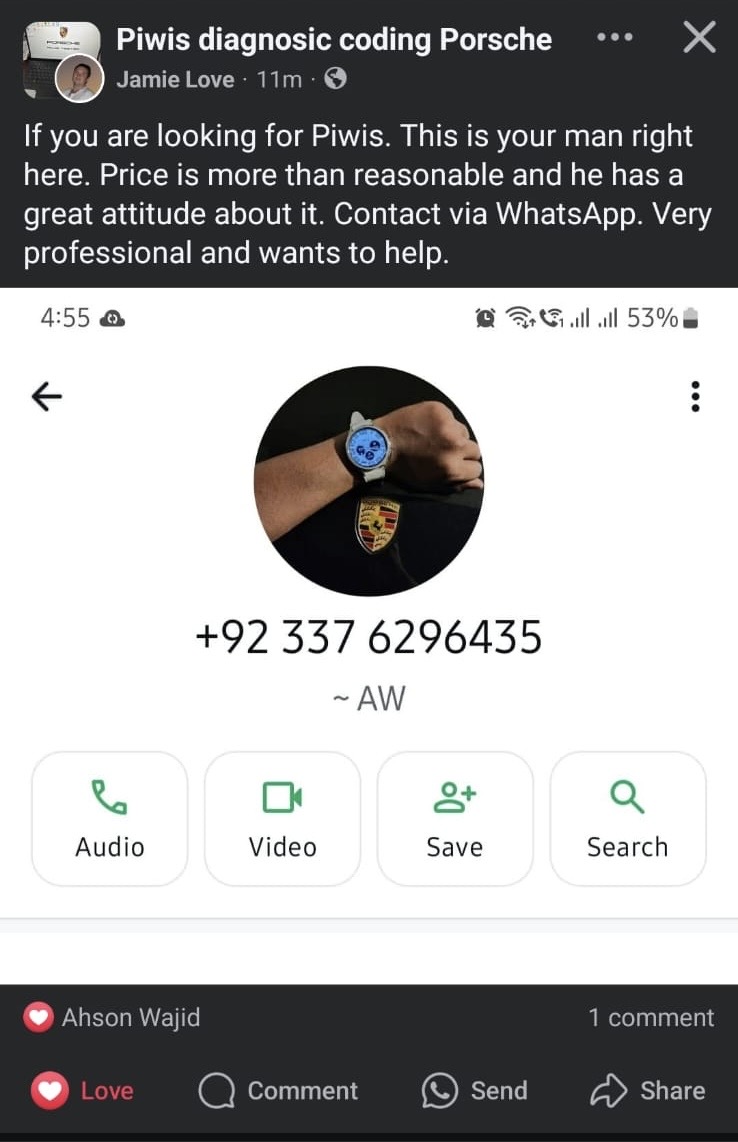738x1142 pixels.
Task: Close the post viewer
Action: [698, 39]
